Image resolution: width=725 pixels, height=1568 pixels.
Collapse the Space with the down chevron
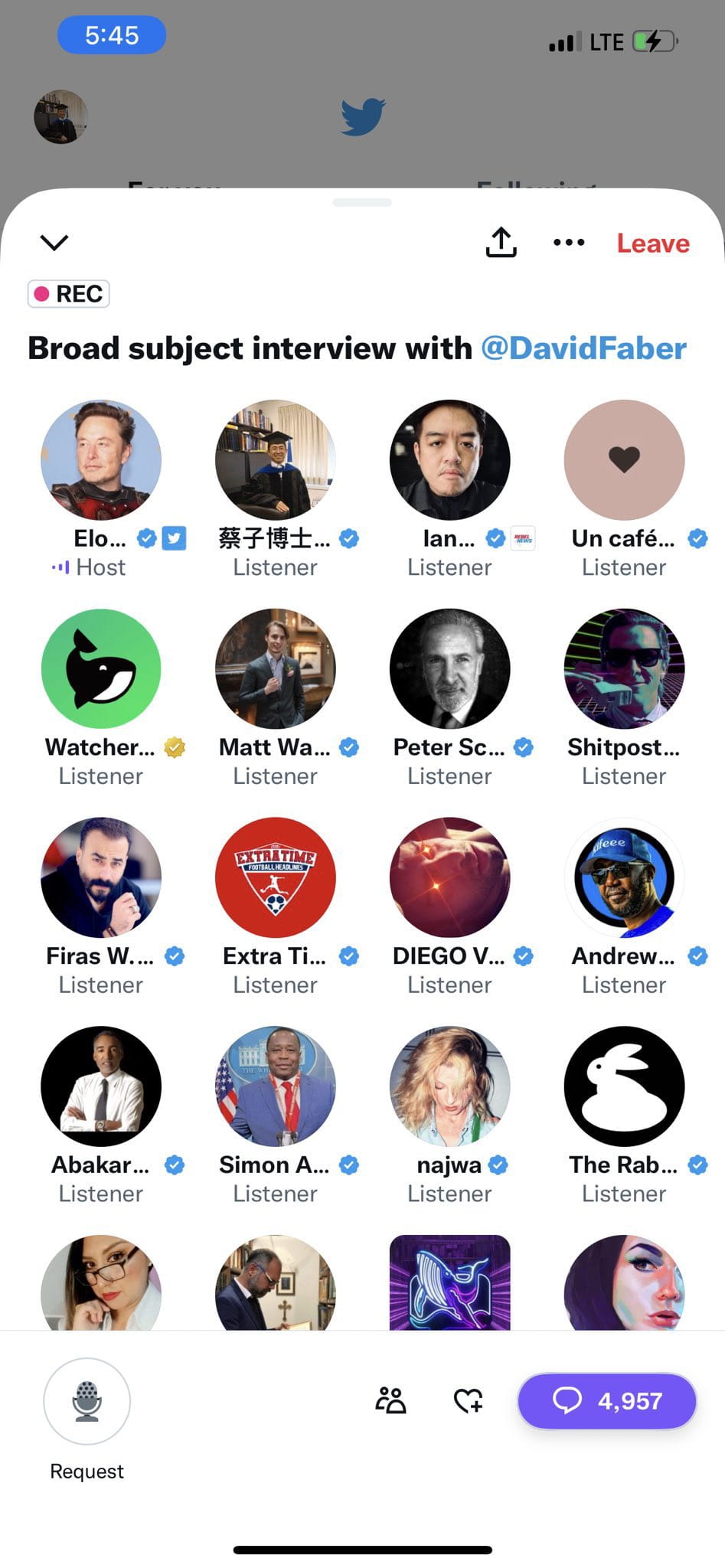pos(54,242)
